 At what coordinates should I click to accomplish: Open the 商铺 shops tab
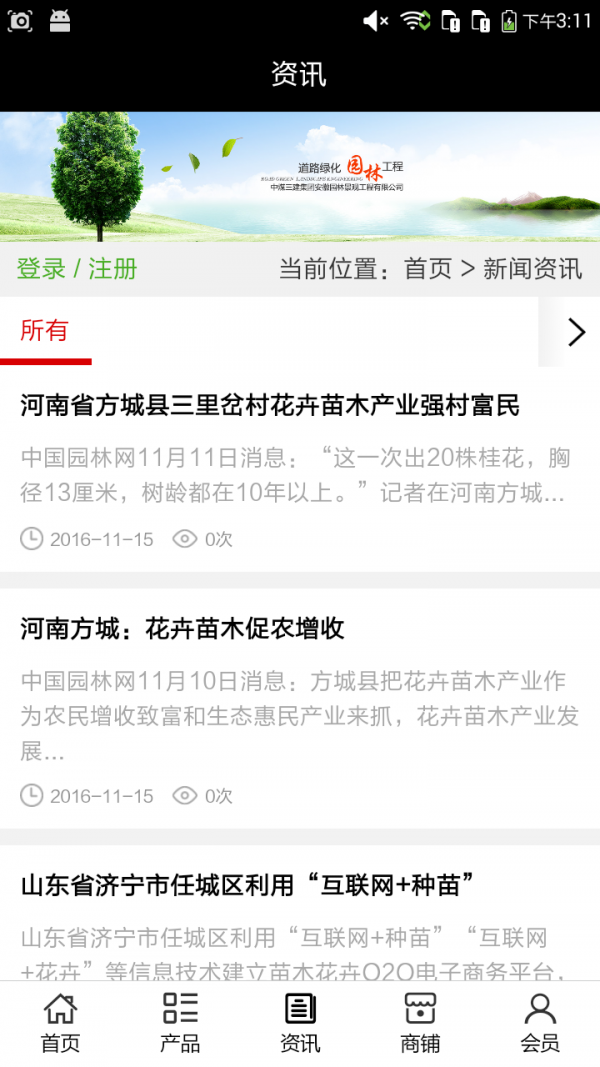420,1023
